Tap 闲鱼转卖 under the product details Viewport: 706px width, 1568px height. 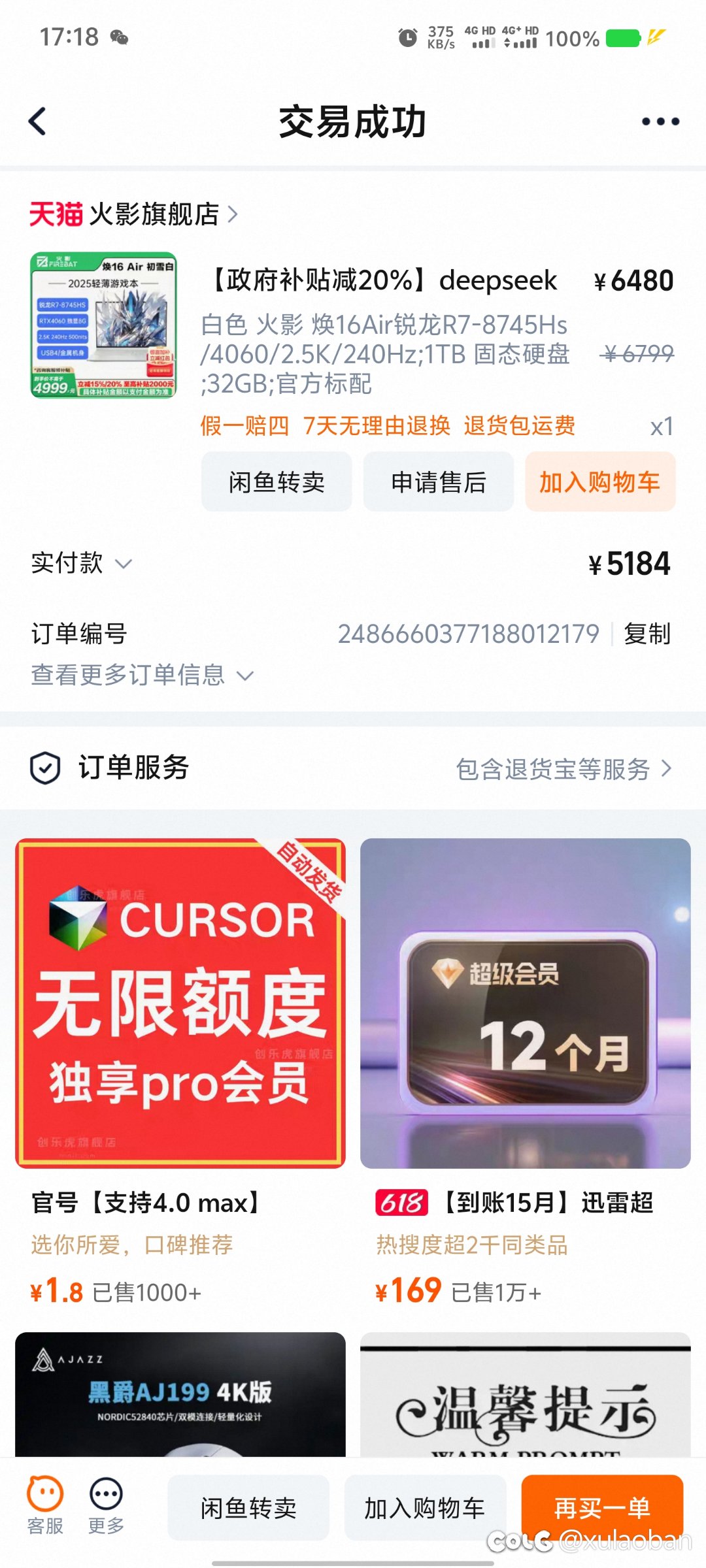pyautogui.click(x=277, y=482)
